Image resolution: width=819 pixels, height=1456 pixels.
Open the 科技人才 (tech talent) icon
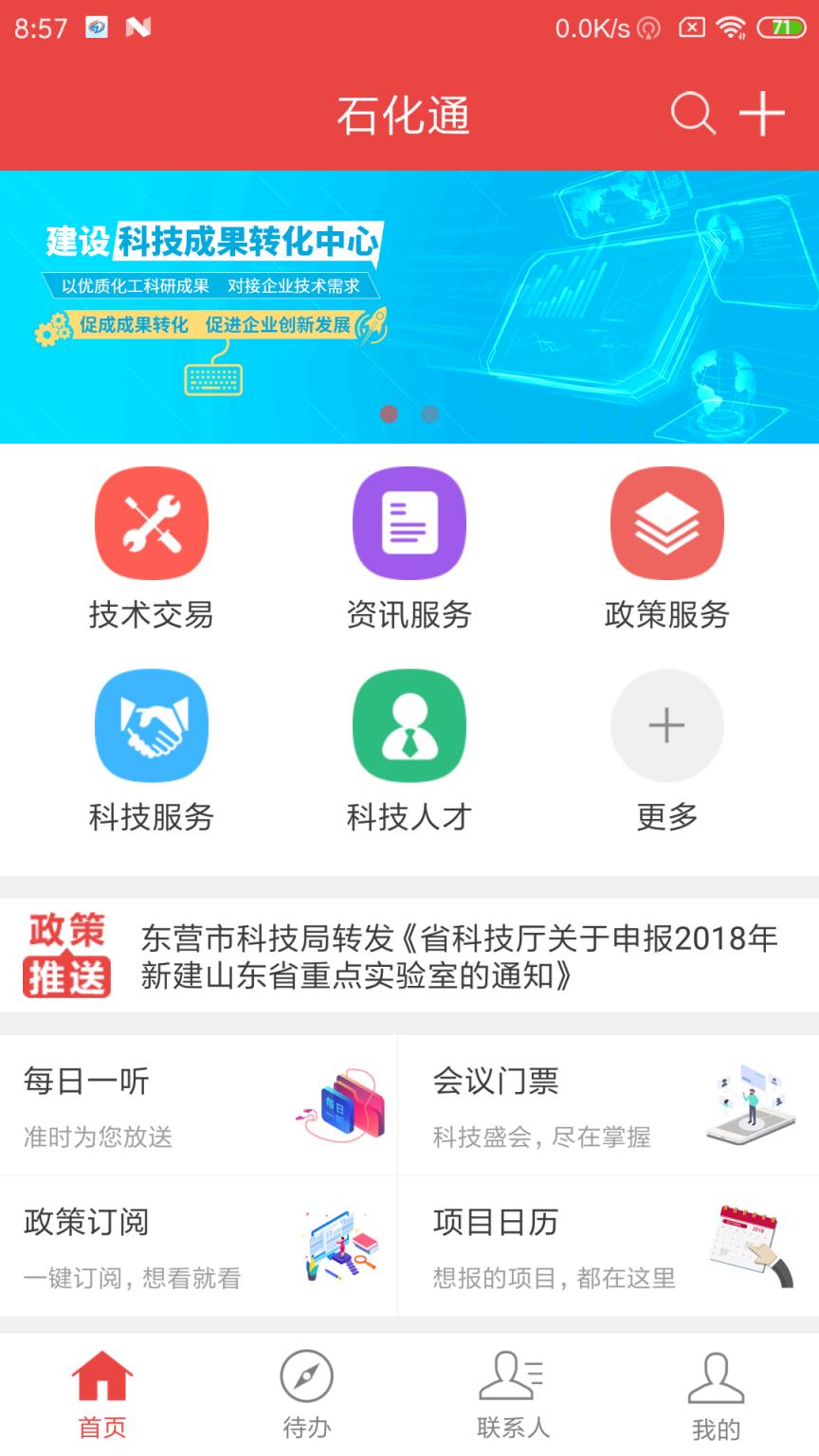(x=409, y=725)
